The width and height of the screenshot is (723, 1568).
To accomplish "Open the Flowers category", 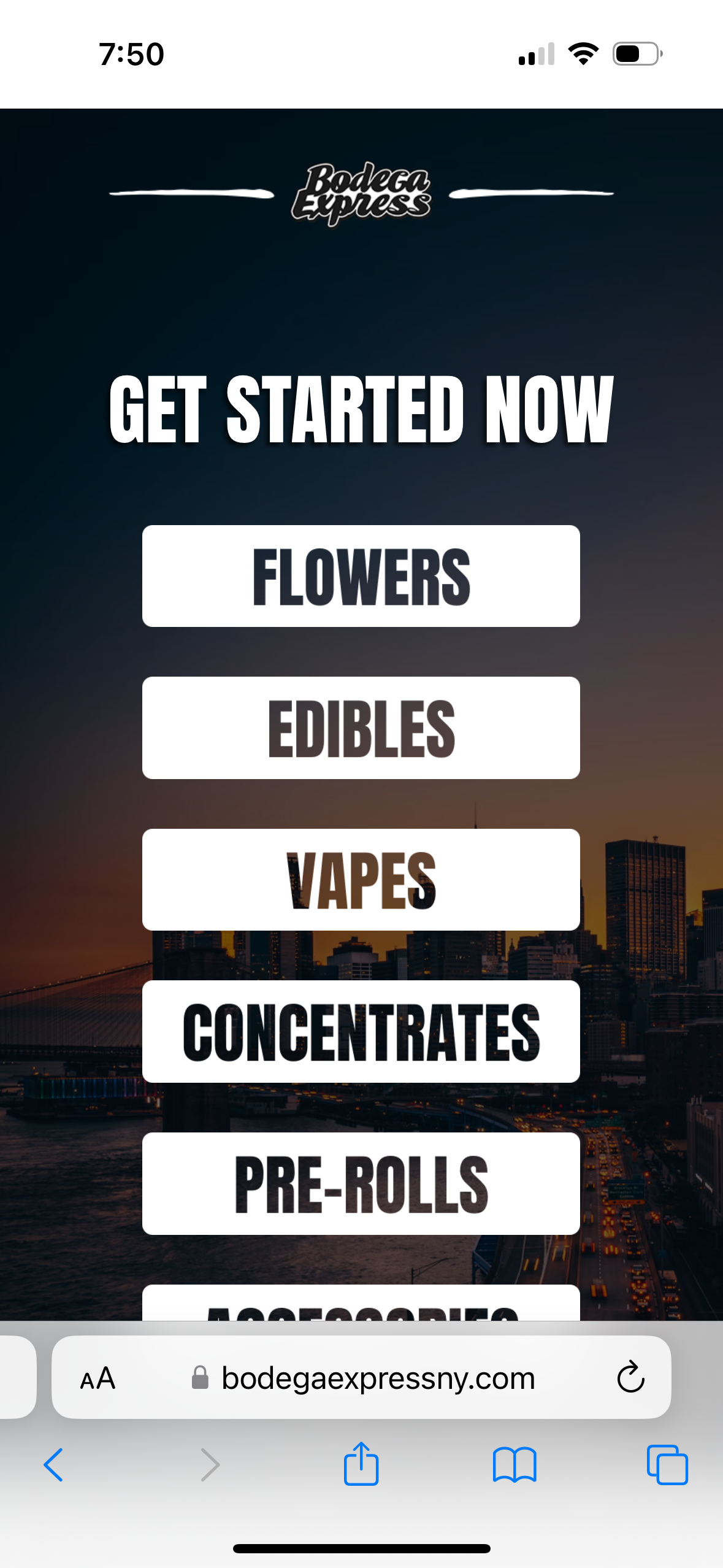I will coord(361,576).
